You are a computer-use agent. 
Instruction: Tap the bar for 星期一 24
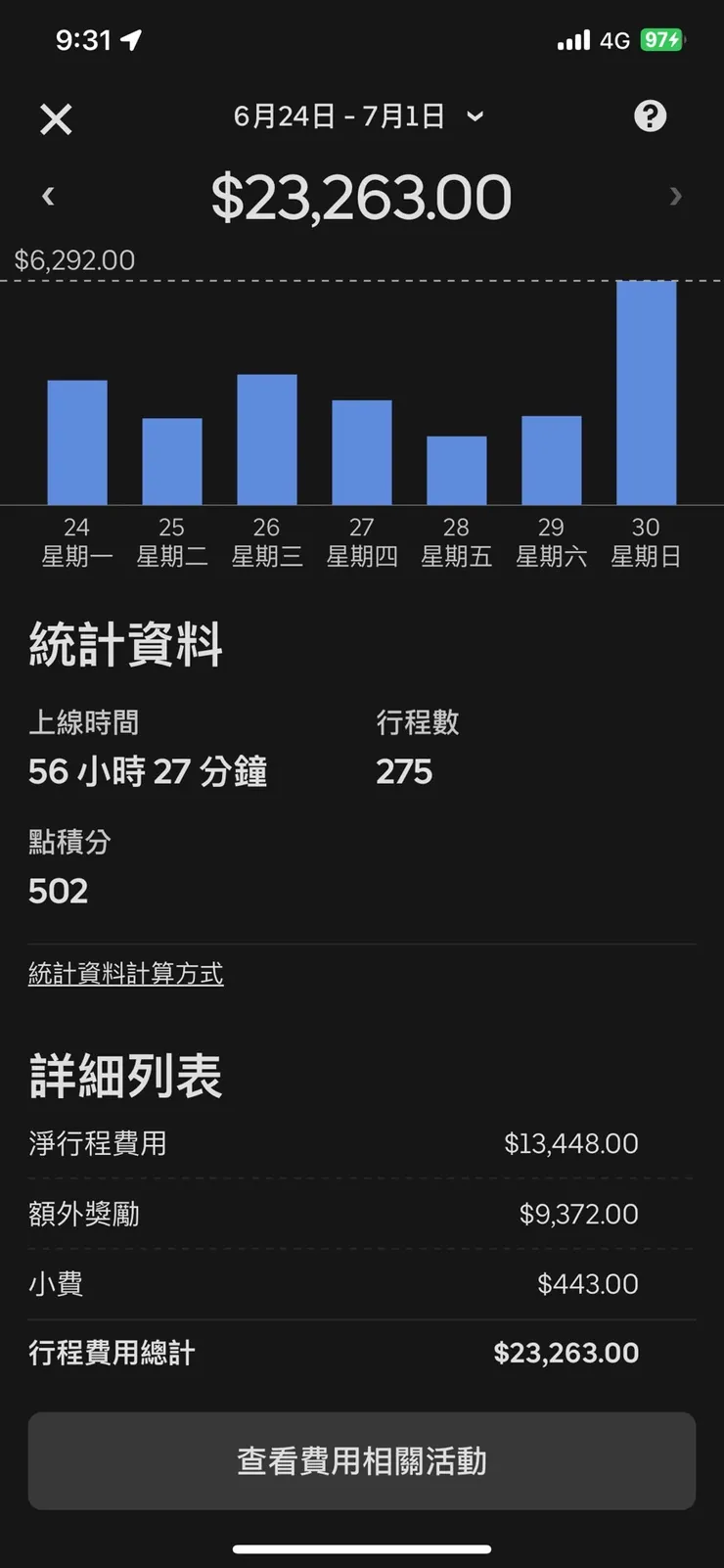(x=78, y=440)
